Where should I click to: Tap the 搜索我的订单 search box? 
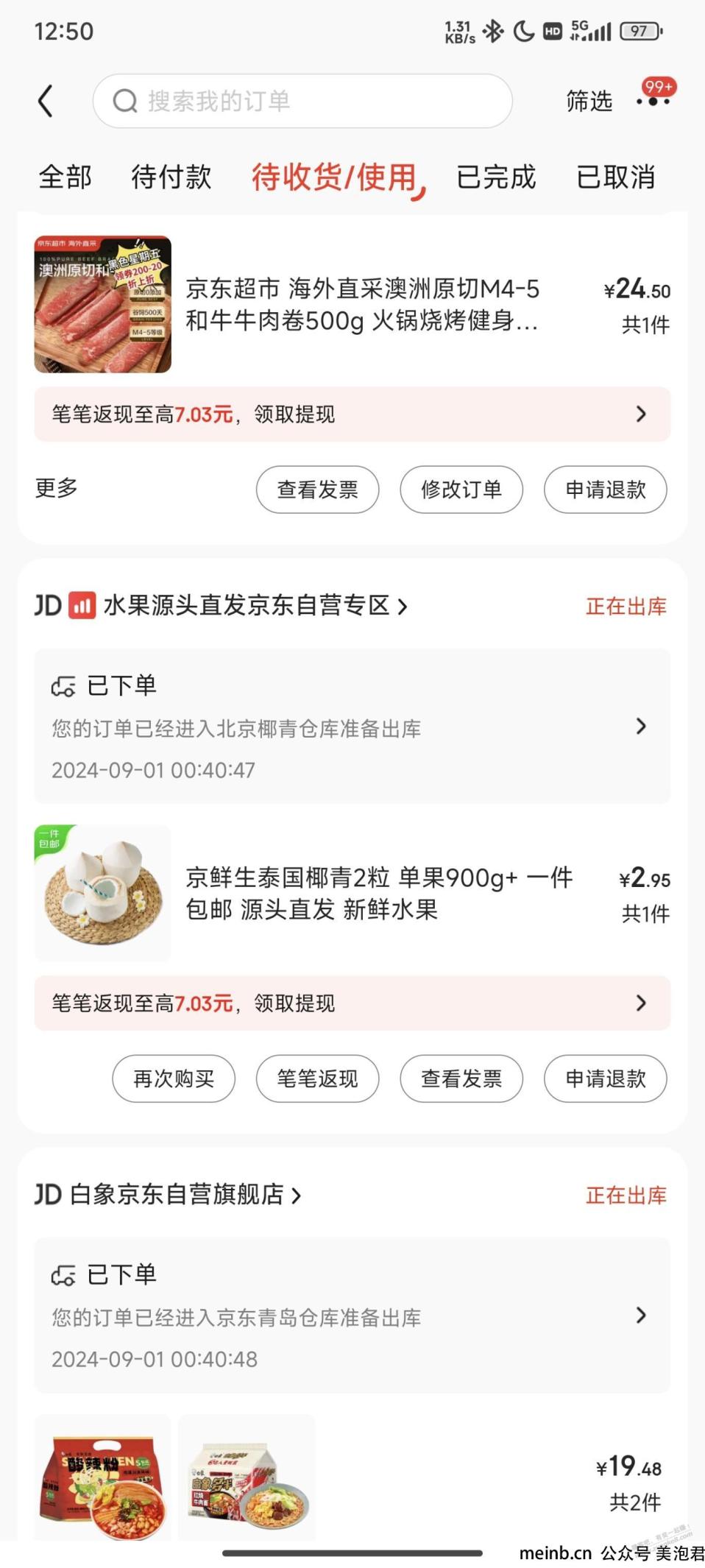click(302, 101)
